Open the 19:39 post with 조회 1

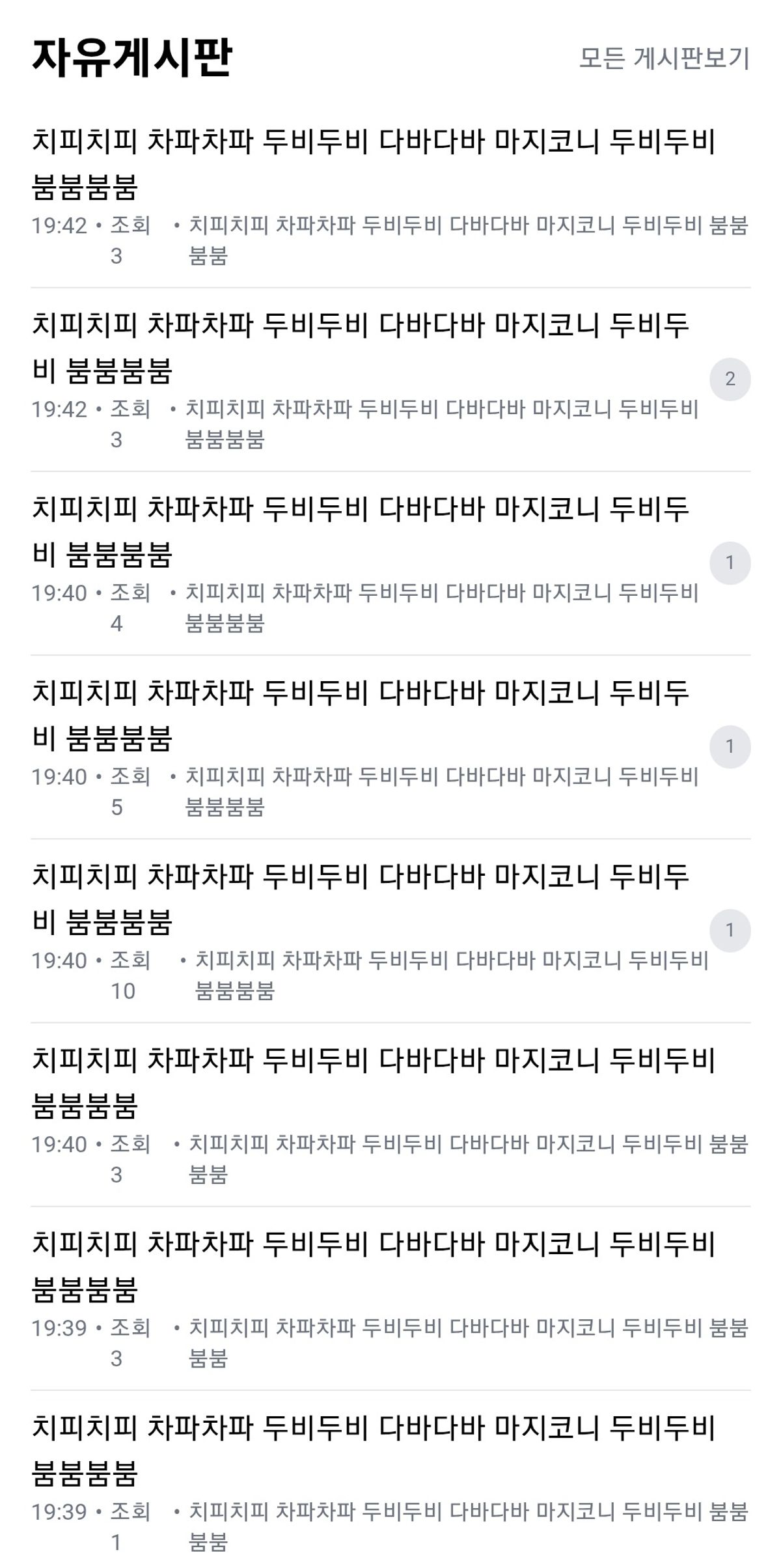pyautogui.click(x=374, y=1449)
